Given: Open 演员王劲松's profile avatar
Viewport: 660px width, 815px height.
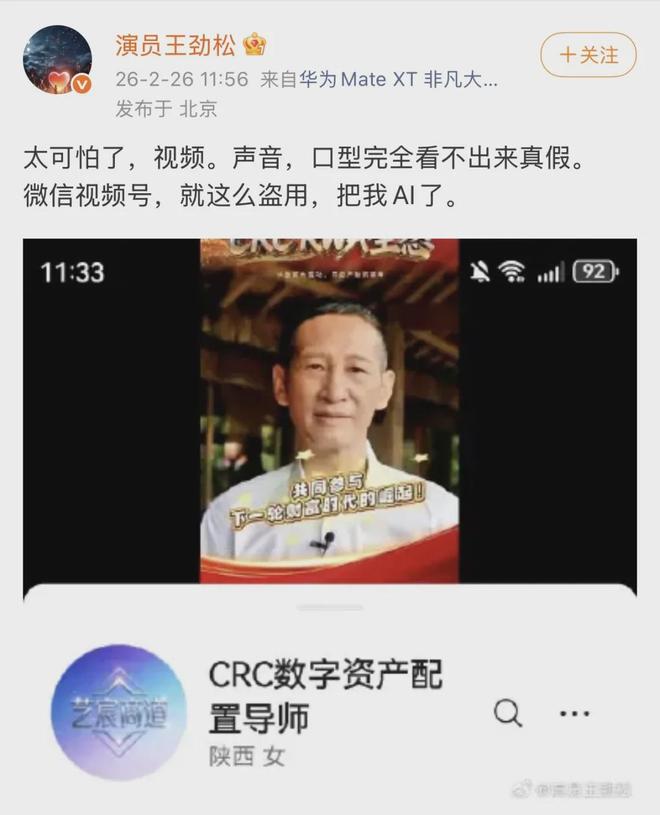Looking at the screenshot, I should point(57,60).
